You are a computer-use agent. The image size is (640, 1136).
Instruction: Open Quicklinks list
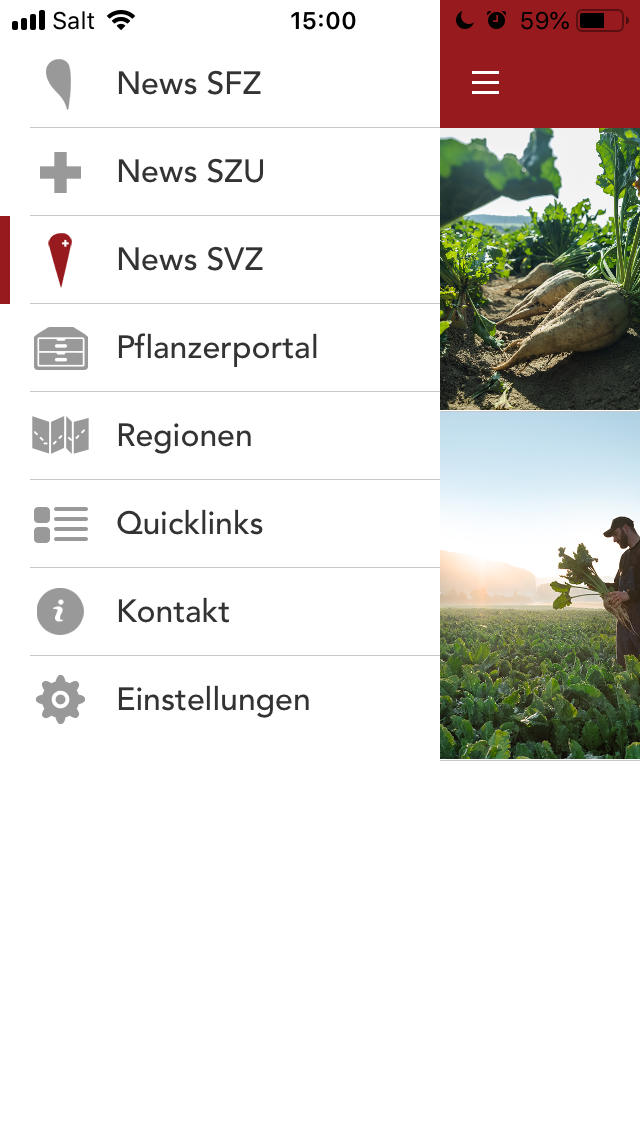point(190,524)
